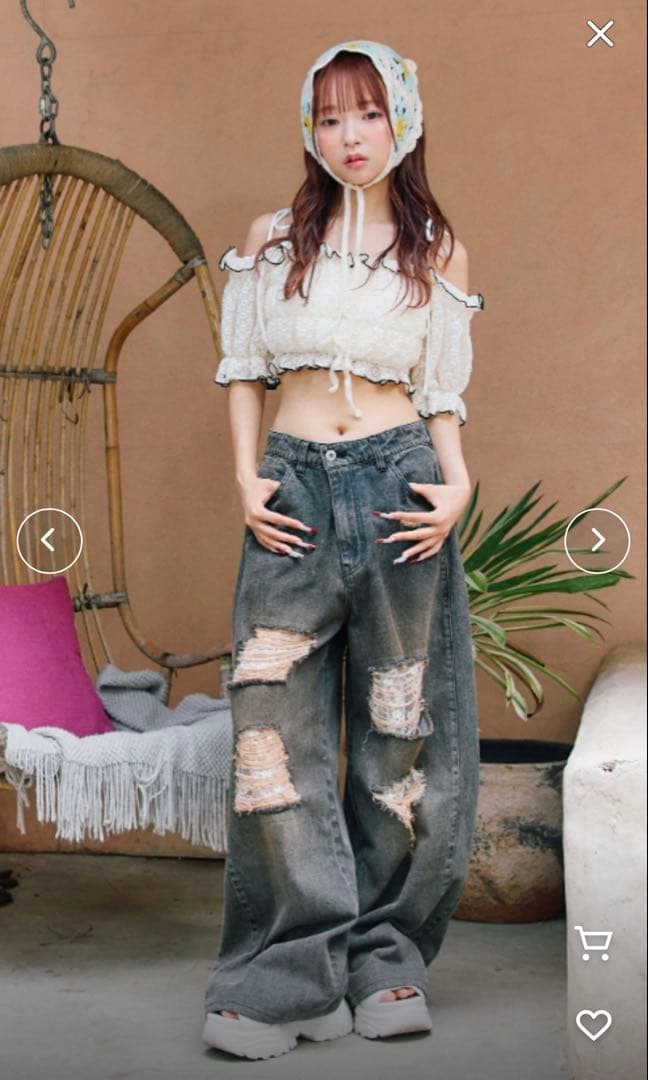Save this item with the heart icon
648x1080 pixels.
pos(593,1024)
